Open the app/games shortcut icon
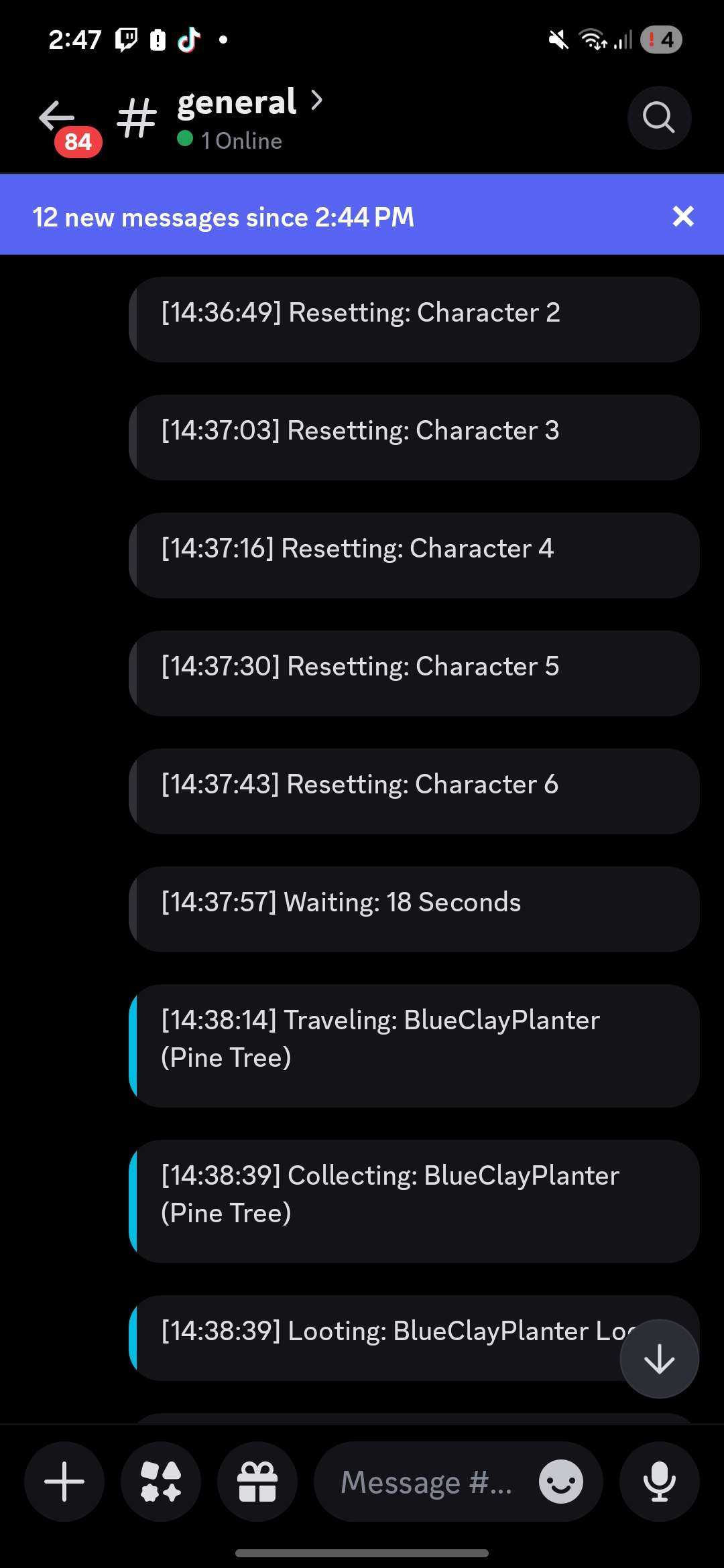This screenshot has width=724, height=1568. (x=161, y=1482)
